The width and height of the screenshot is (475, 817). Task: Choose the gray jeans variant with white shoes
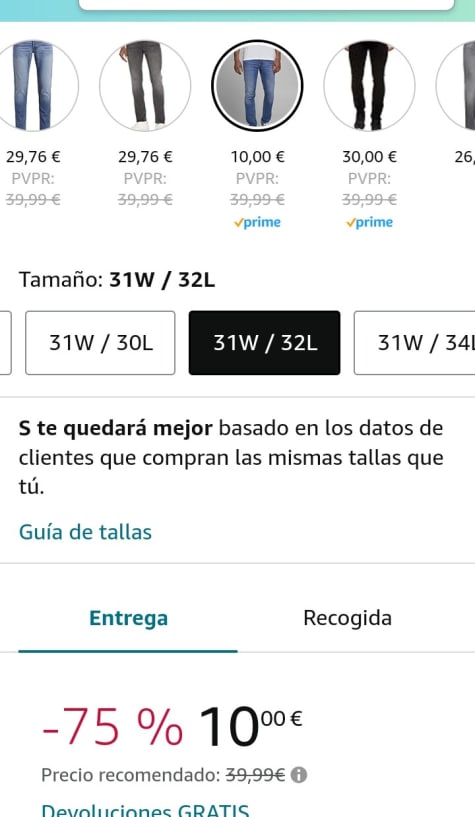[145, 85]
